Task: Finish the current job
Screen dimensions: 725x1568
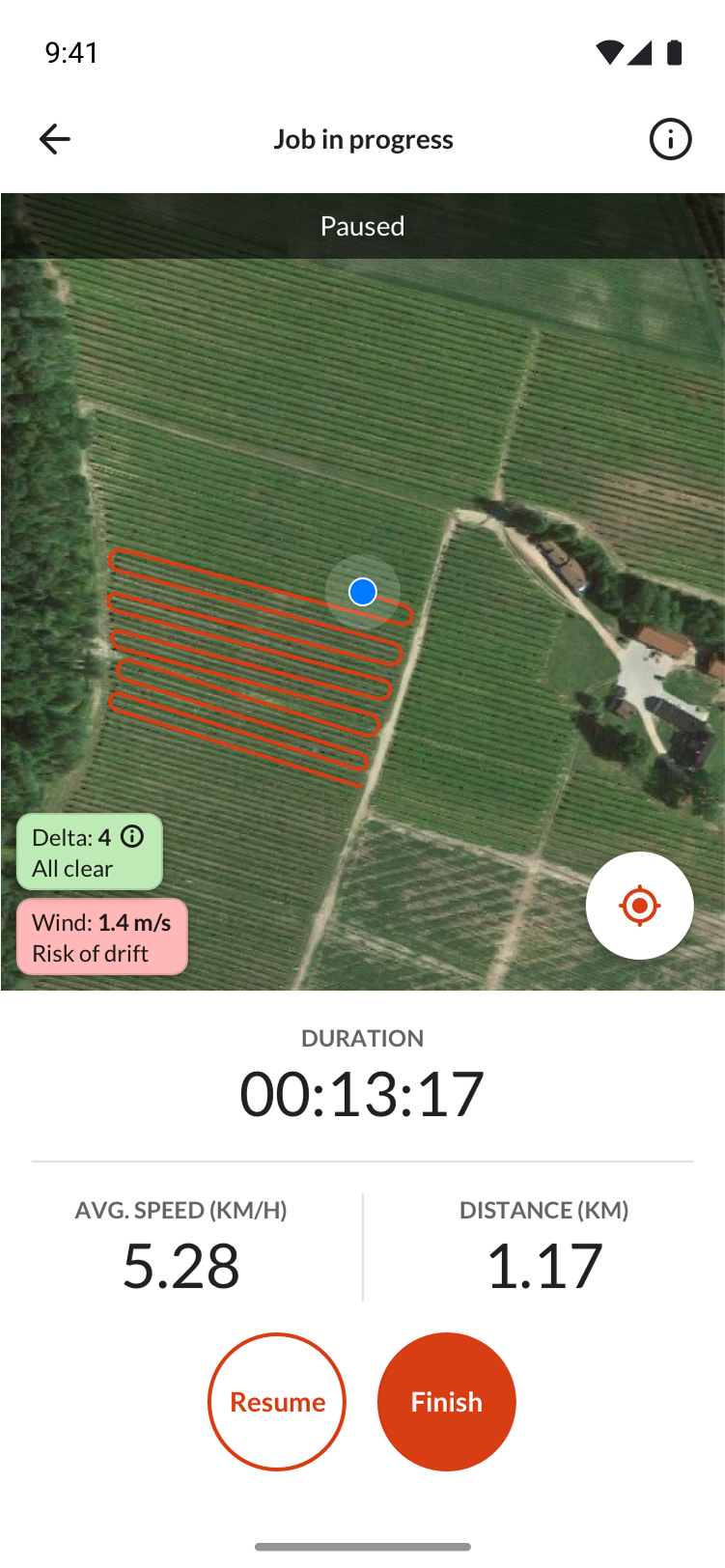Action: [446, 1402]
